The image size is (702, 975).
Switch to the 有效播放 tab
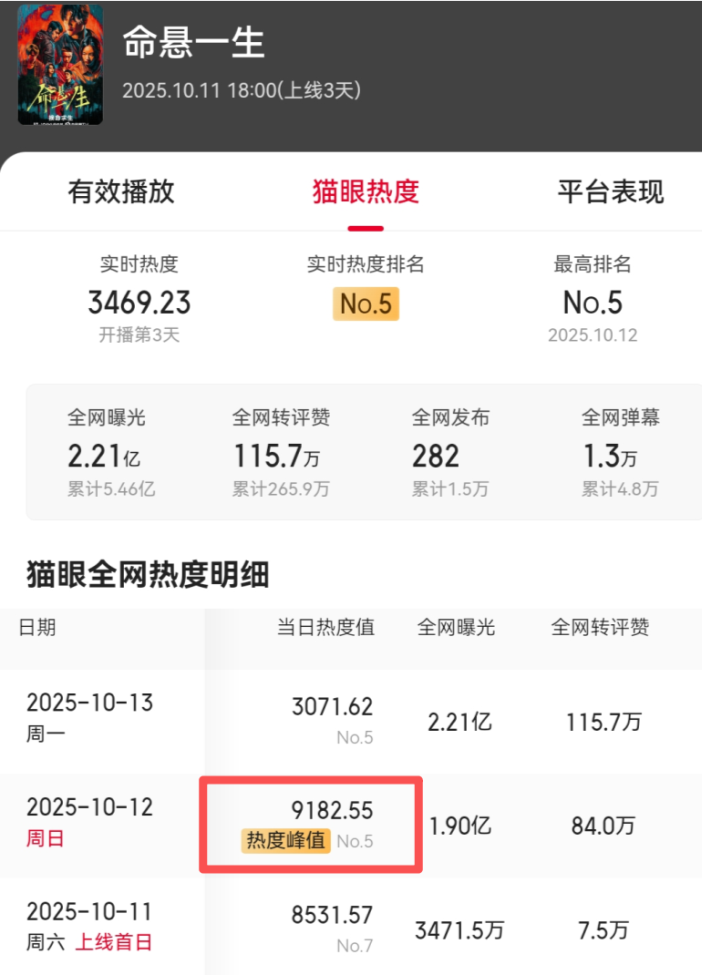pyautogui.click(x=121, y=191)
